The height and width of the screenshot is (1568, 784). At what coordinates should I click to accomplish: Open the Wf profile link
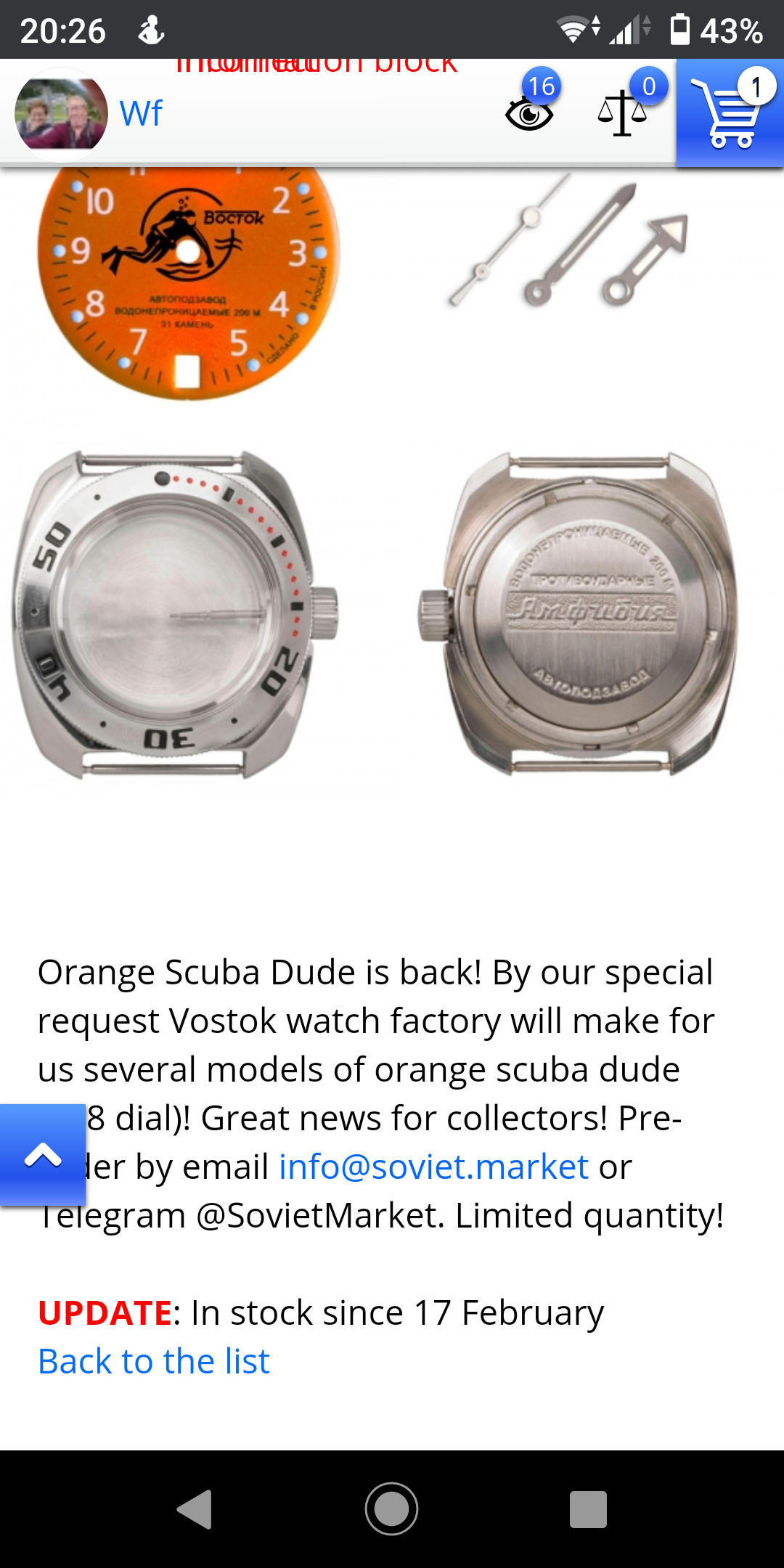[141, 113]
